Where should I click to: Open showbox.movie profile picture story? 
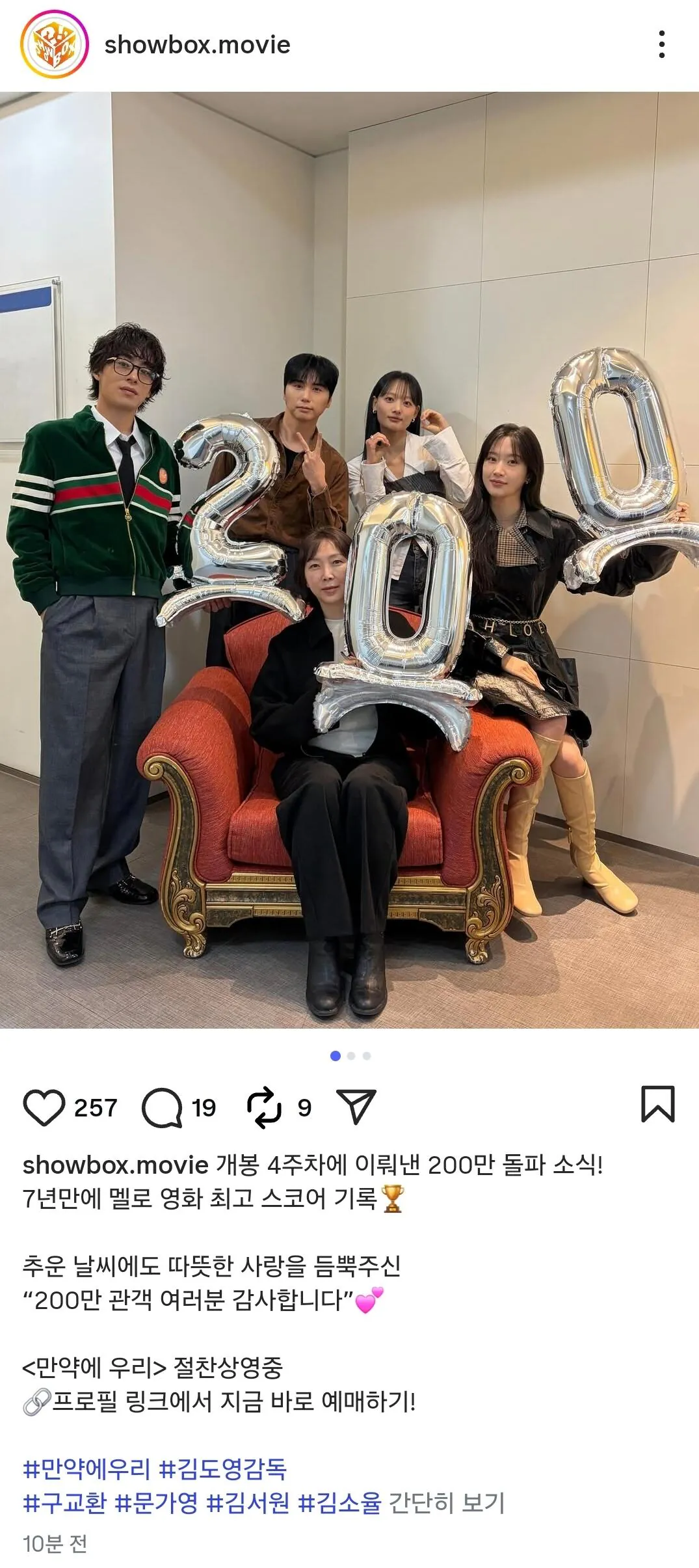pos(54,45)
